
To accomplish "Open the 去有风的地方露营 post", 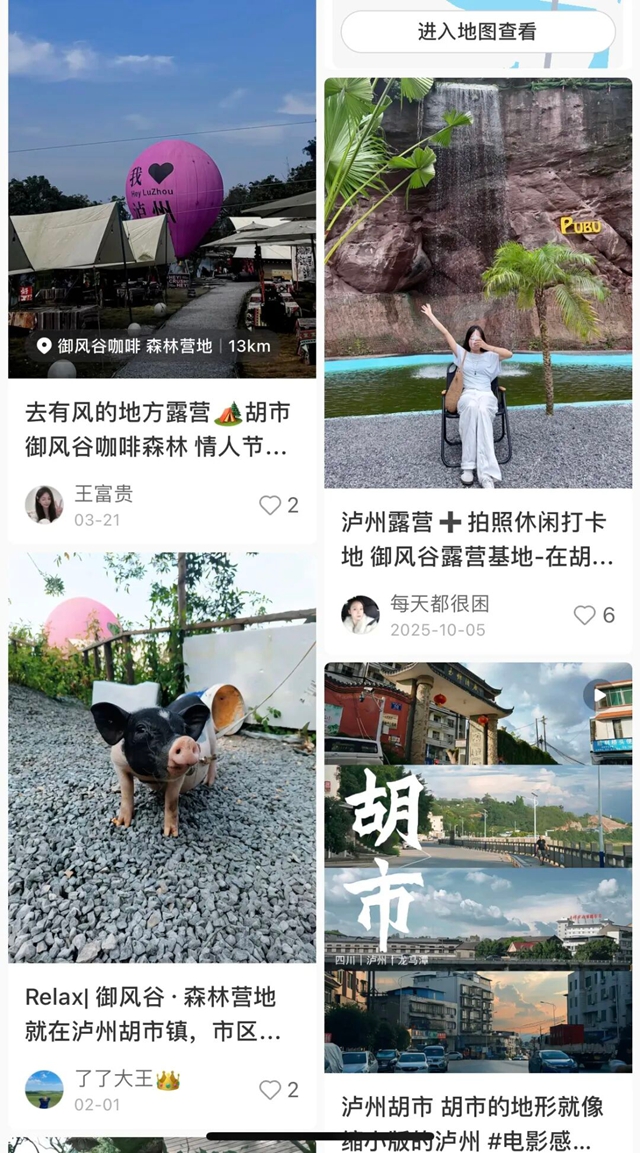I will tap(160, 429).
